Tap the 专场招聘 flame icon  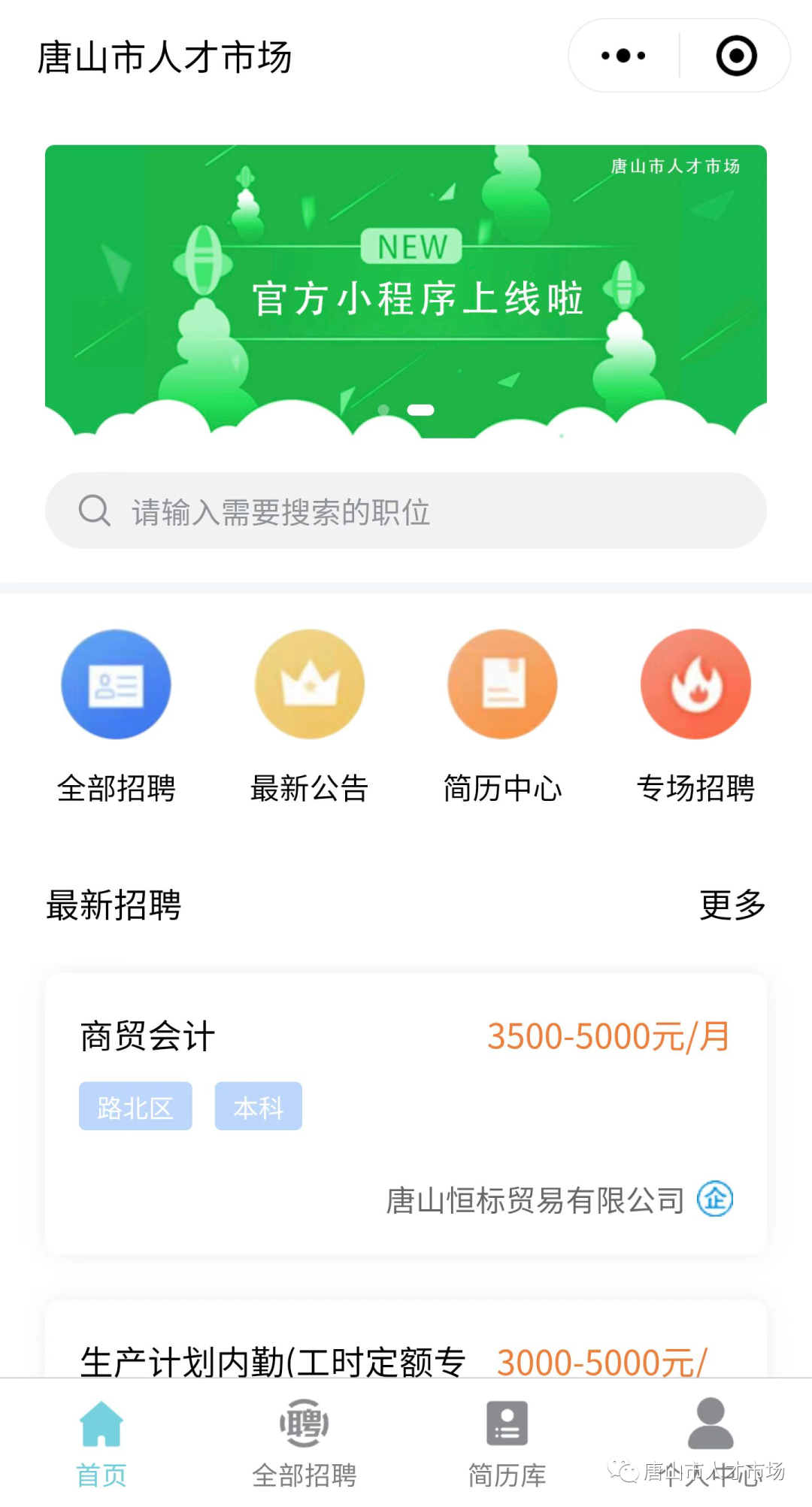coord(695,684)
